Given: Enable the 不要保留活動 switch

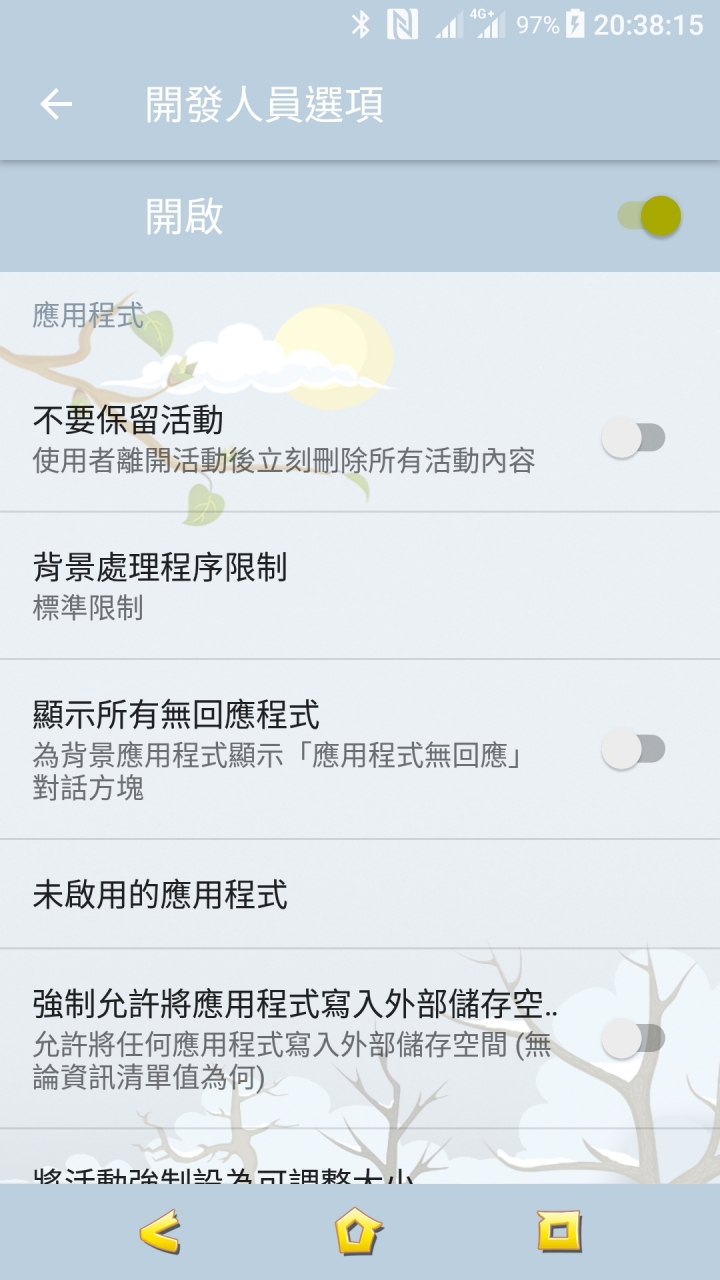Looking at the screenshot, I should (633, 438).
